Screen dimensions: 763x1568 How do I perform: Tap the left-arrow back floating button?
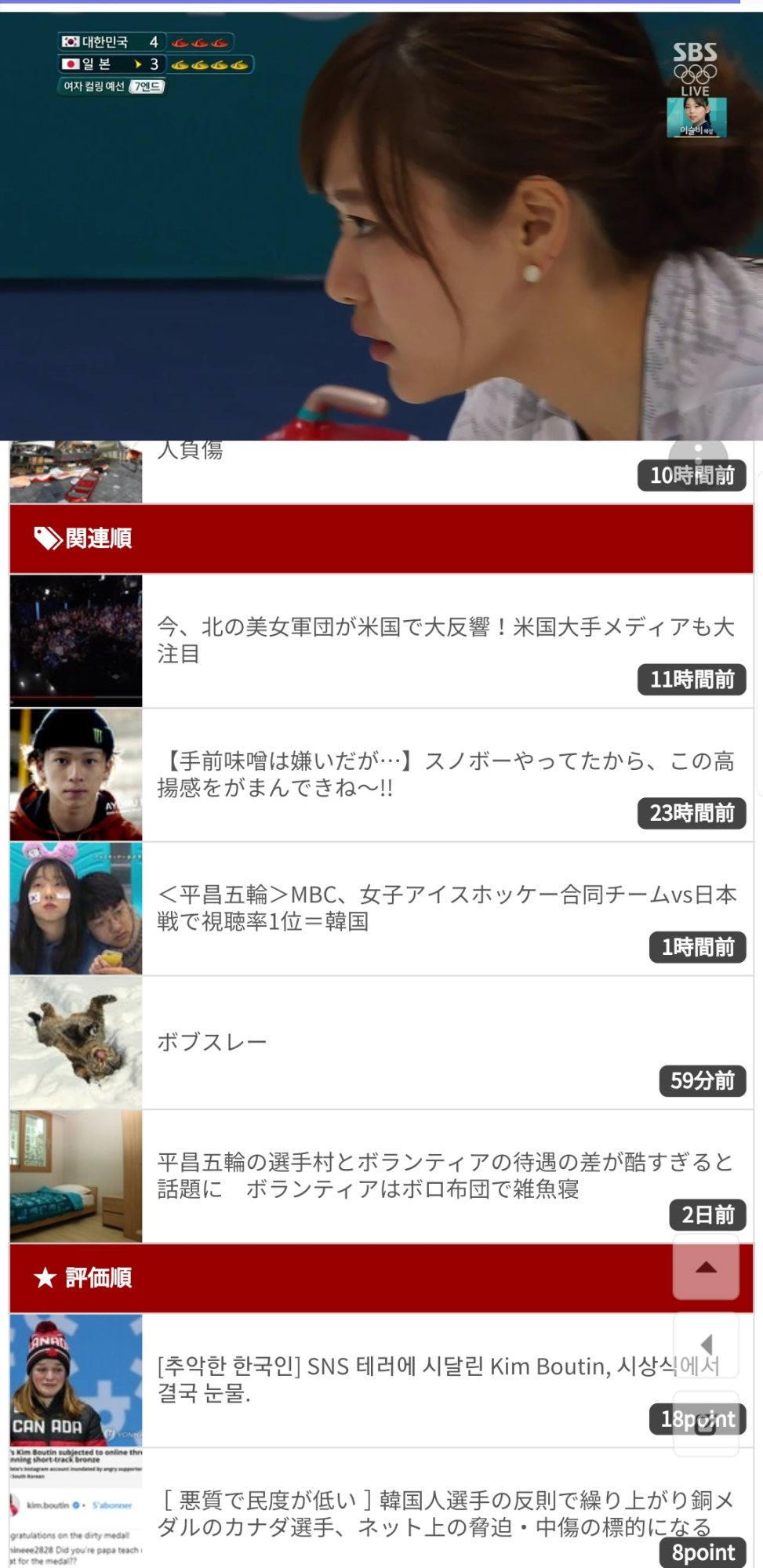point(706,1345)
